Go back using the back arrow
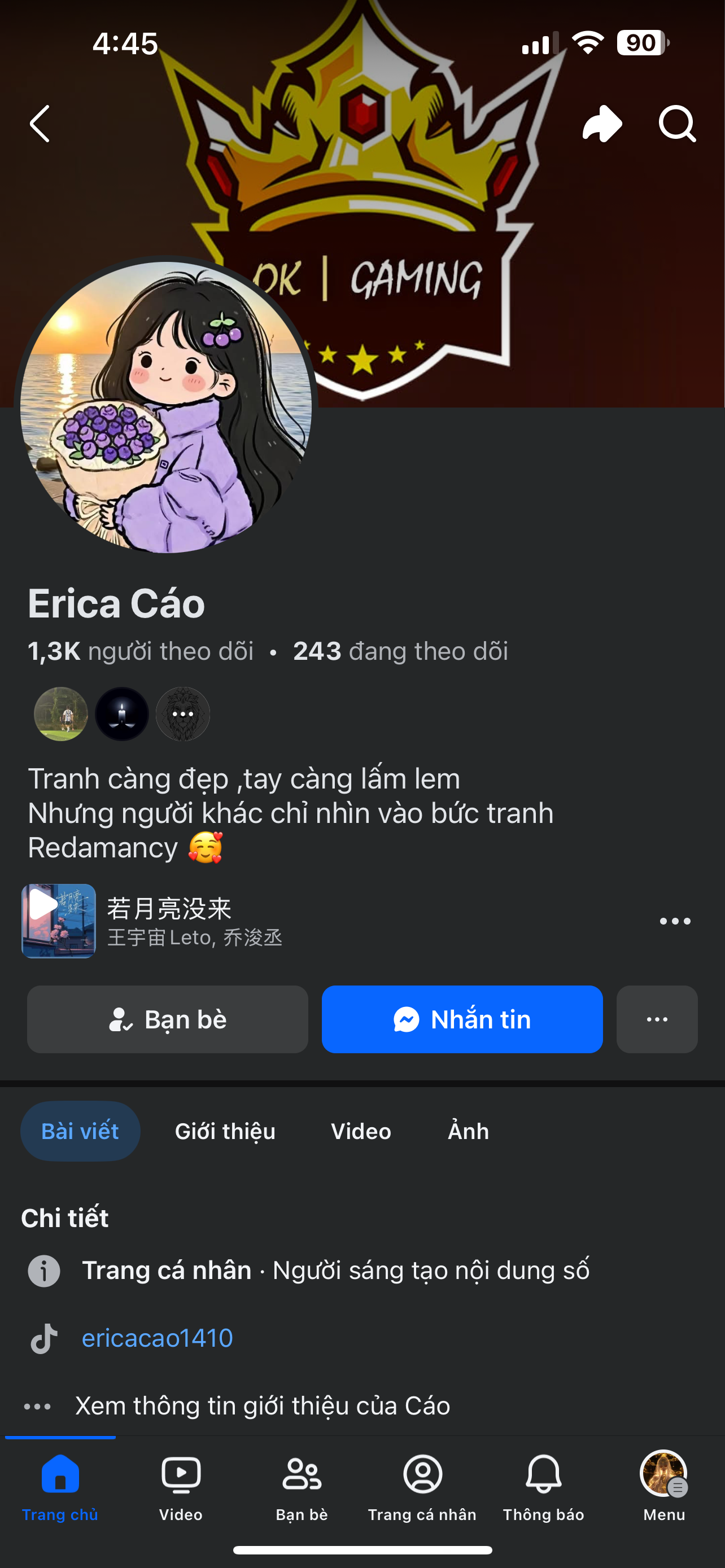 click(40, 124)
